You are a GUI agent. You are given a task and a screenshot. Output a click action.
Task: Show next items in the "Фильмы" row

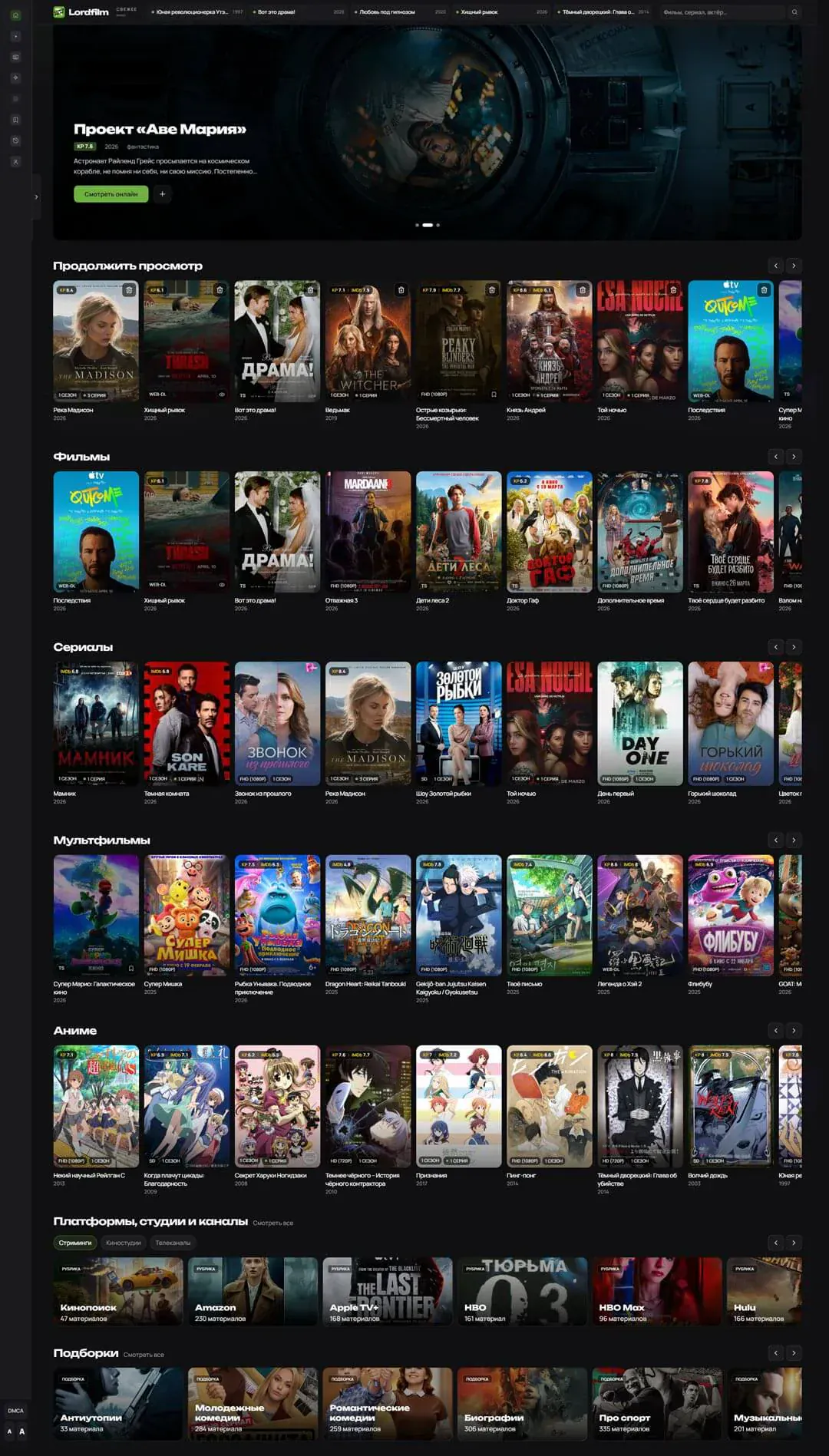(794, 457)
